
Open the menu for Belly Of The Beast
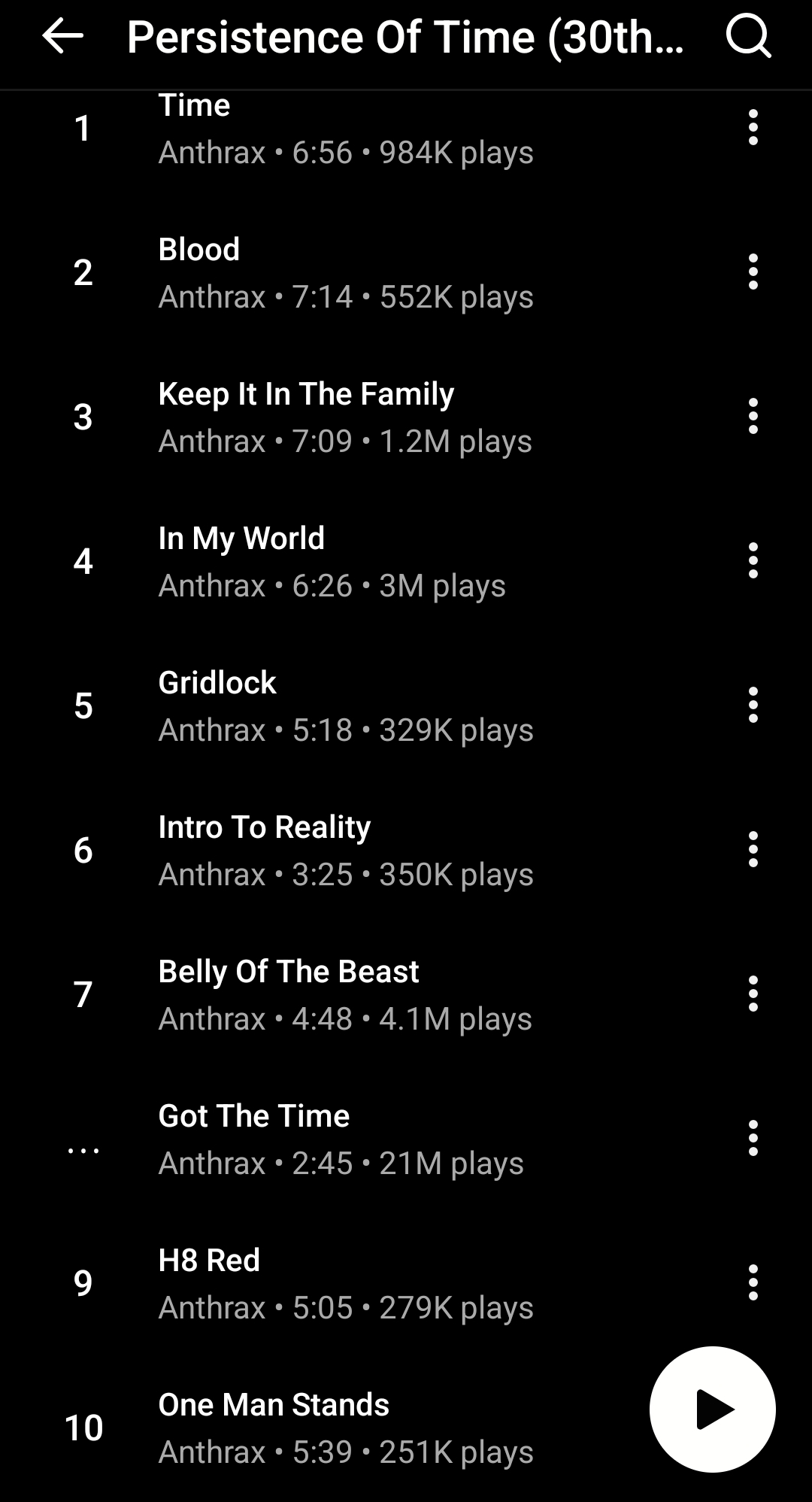(x=753, y=994)
